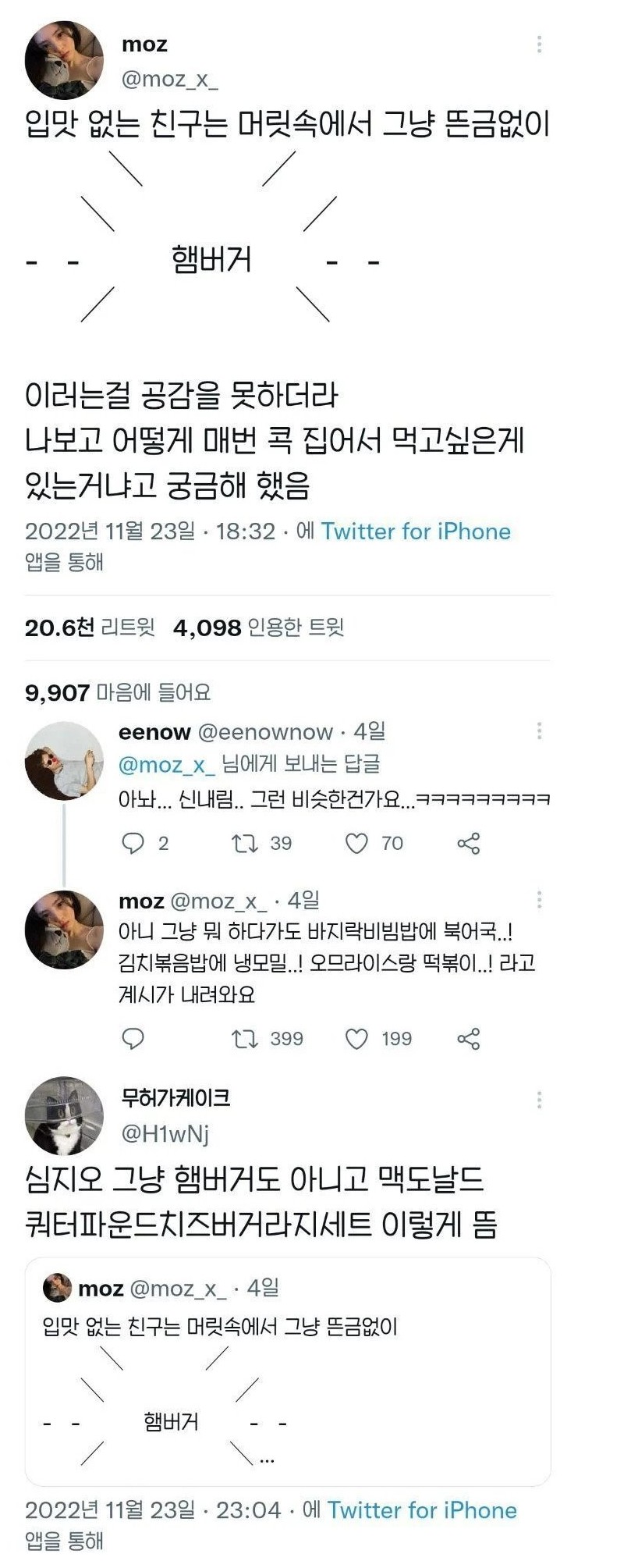Screen dimensions: 638x1568
Task: Retweet eenow's reply with 39 retweets
Action: point(245,843)
